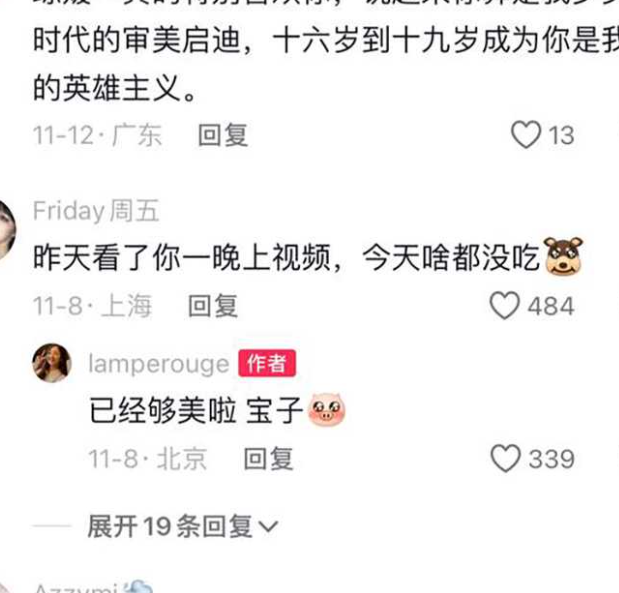The width and height of the screenshot is (619, 593).
Task: Reply to the 11-12 广东 comment
Action: point(222,135)
